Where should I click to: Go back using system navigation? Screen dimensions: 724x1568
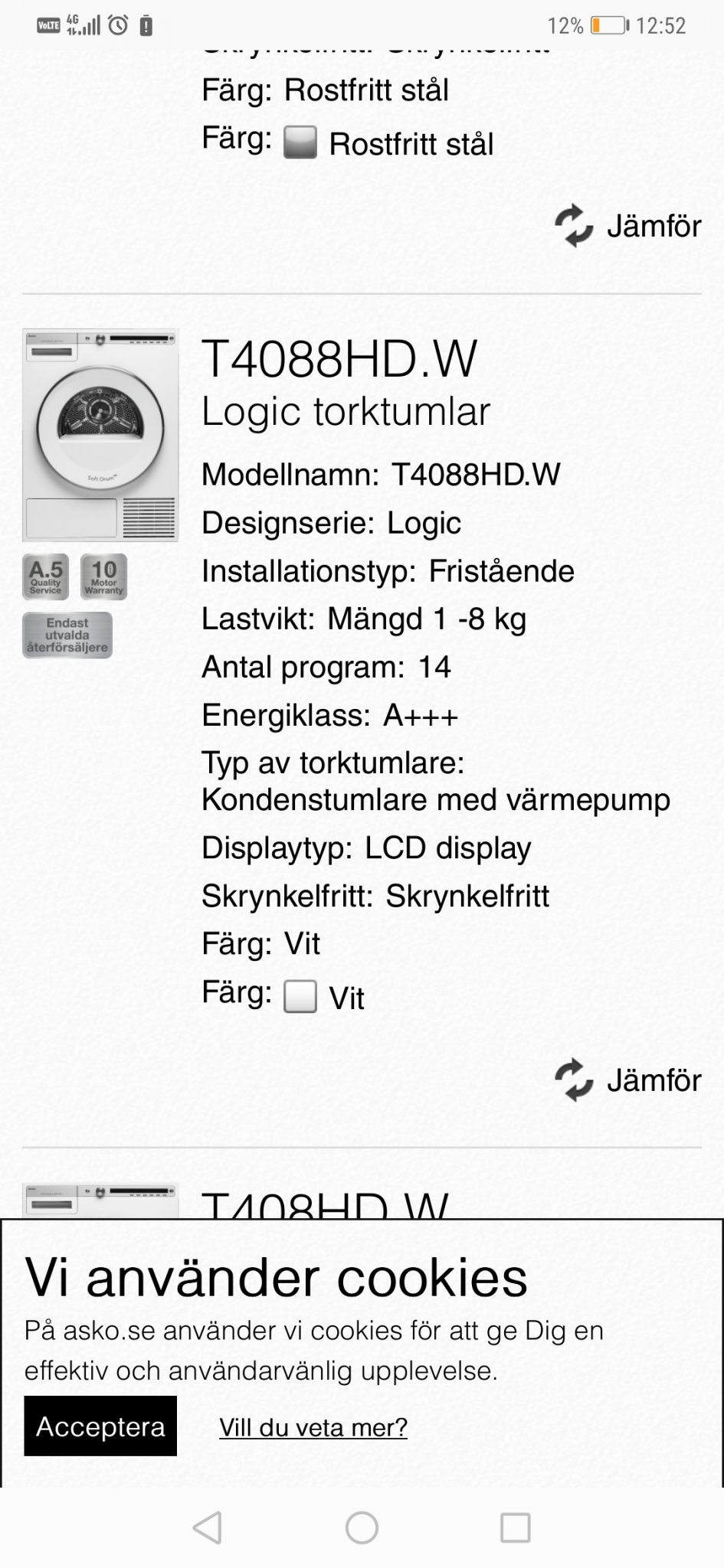click(x=207, y=1527)
